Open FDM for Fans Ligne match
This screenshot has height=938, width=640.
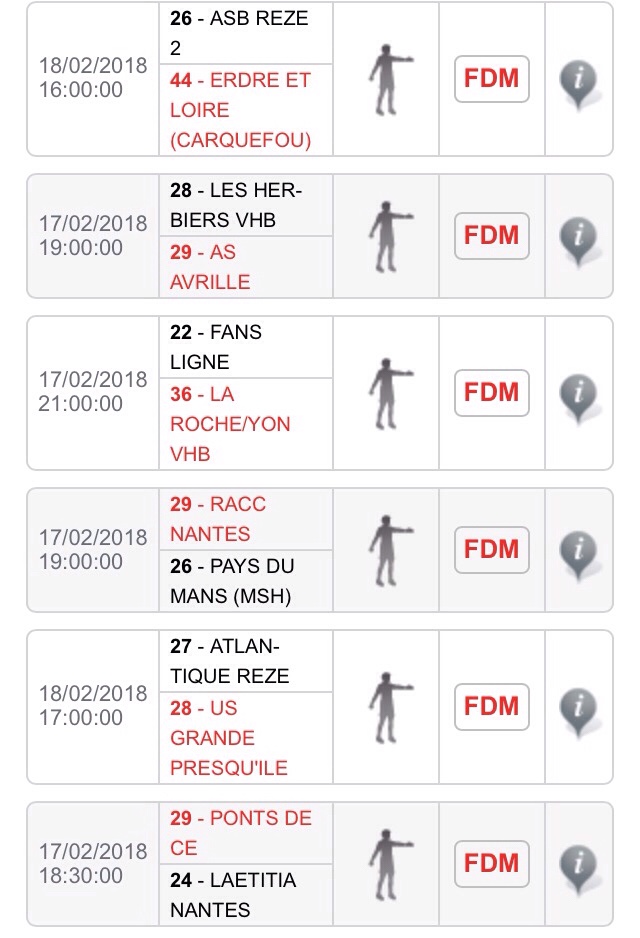point(491,393)
